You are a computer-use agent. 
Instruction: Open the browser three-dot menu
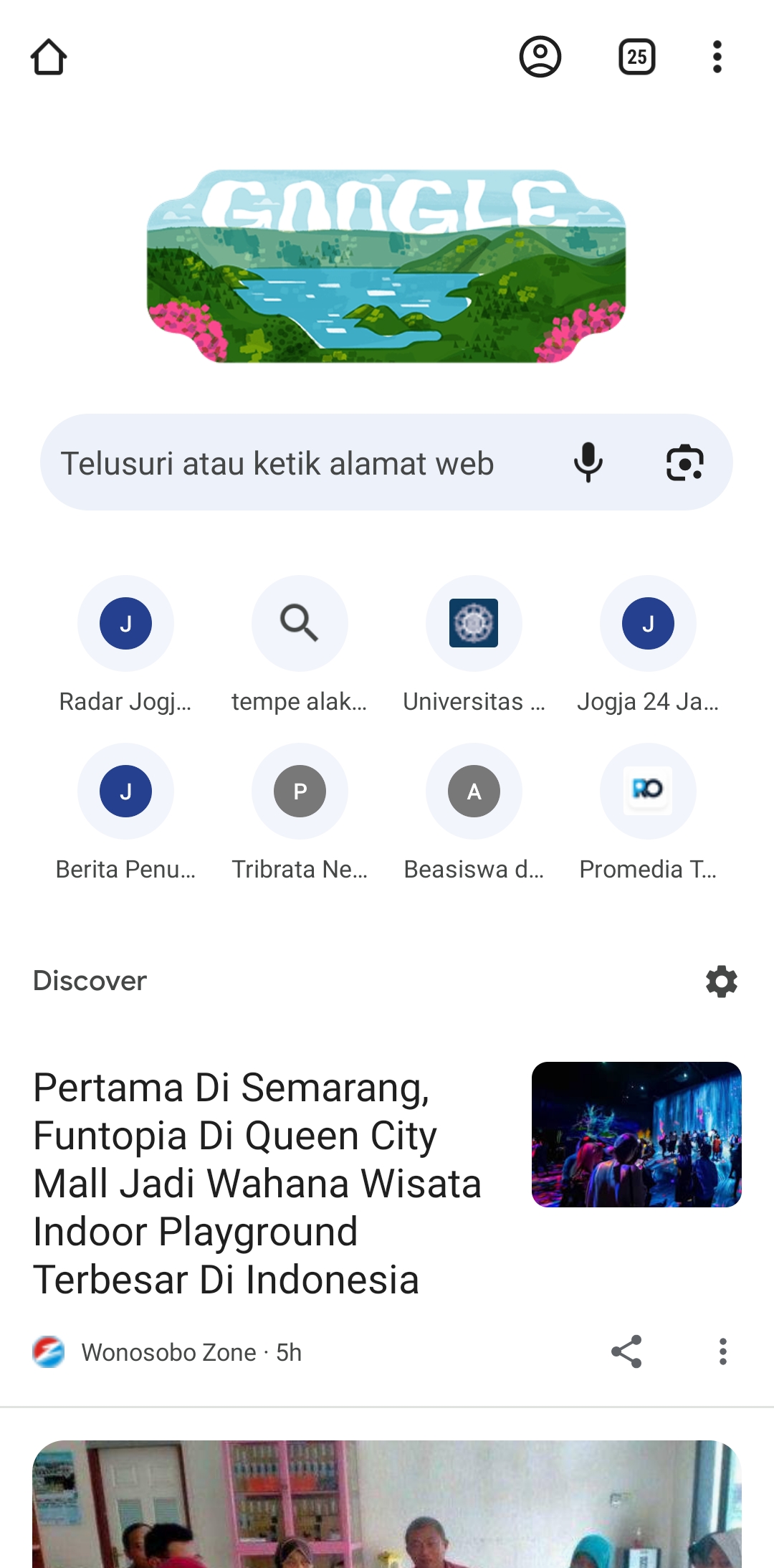(717, 57)
